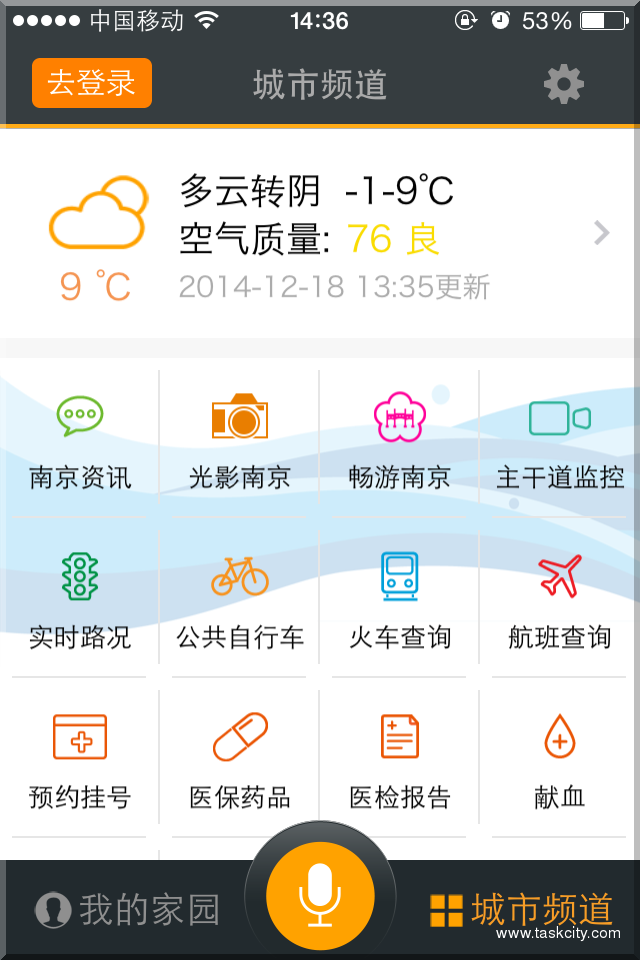View 医检报告 medical report
This screenshot has height=960, width=640.
[x=400, y=760]
